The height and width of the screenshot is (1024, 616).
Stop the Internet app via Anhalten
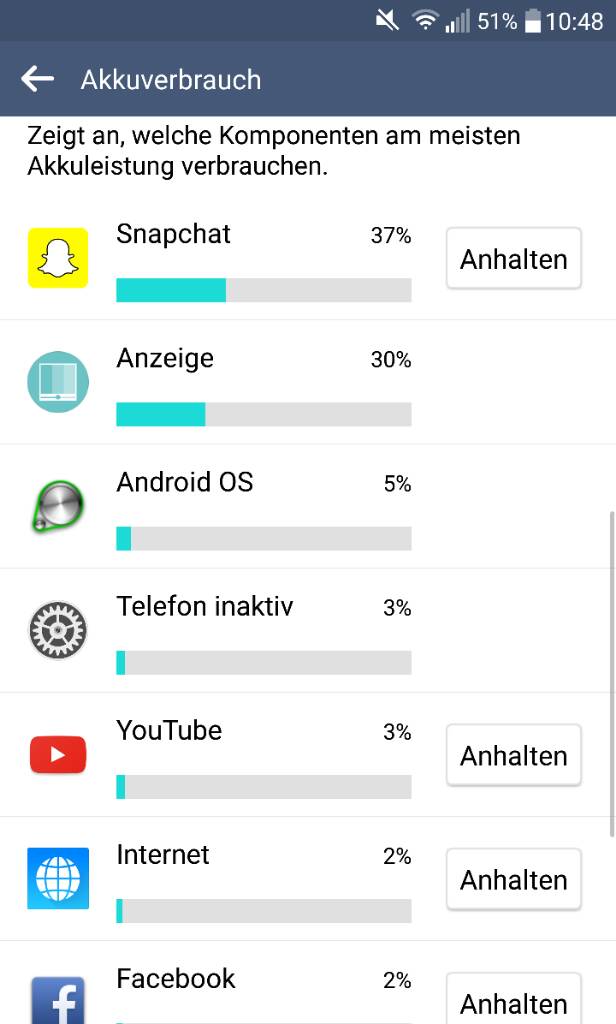pyautogui.click(x=513, y=879)
